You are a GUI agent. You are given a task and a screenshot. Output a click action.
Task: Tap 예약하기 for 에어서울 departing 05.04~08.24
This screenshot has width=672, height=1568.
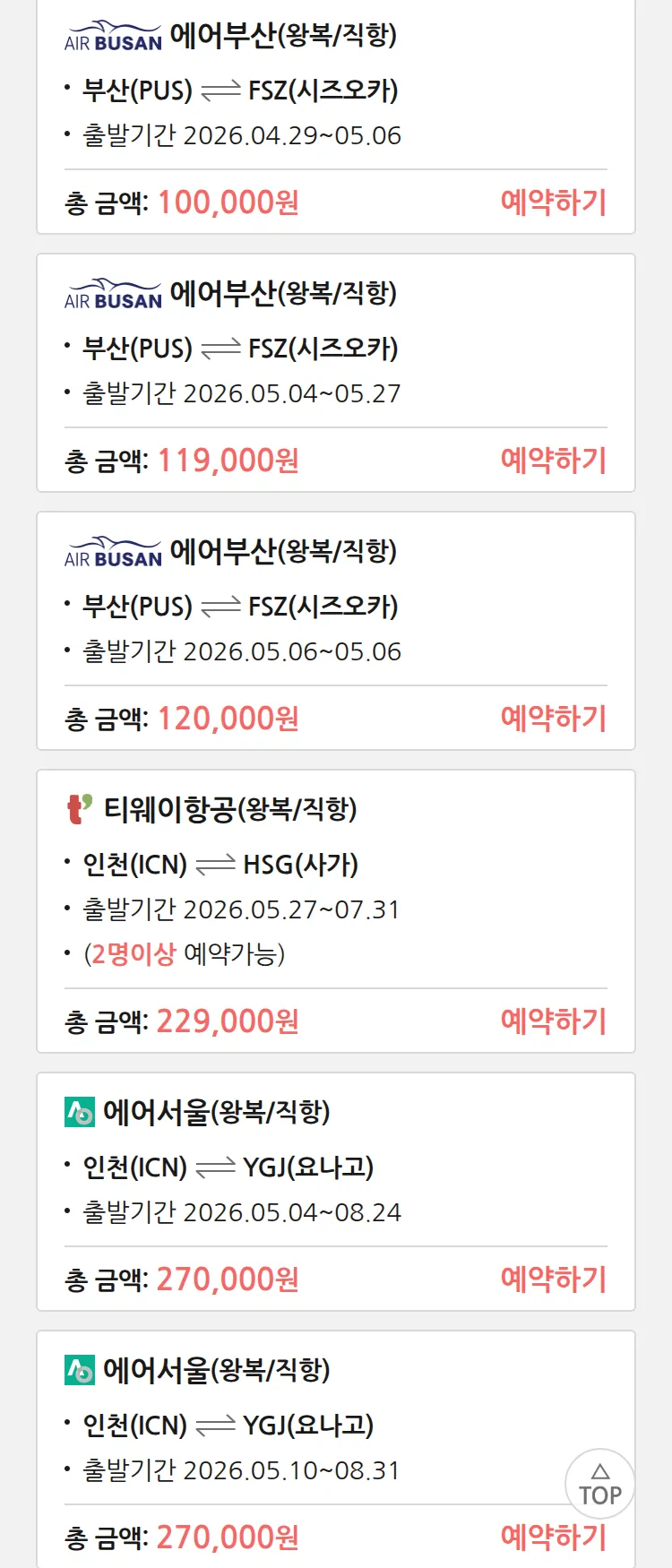tap(553, 1279)
